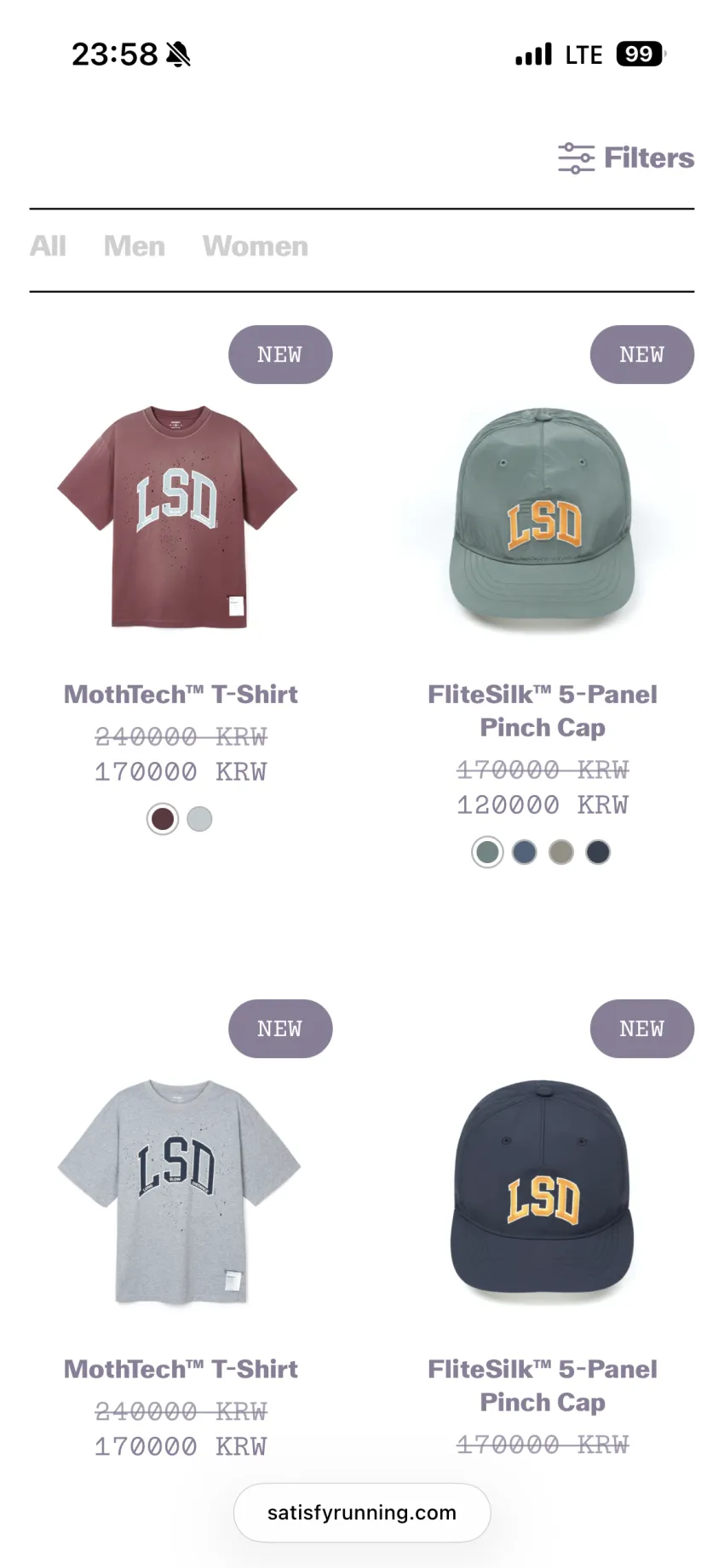Switch to the Men tab
Image resolution: width=724 pixels, height=1568 pixels.
pyautogui.click(x=135, y=247)
